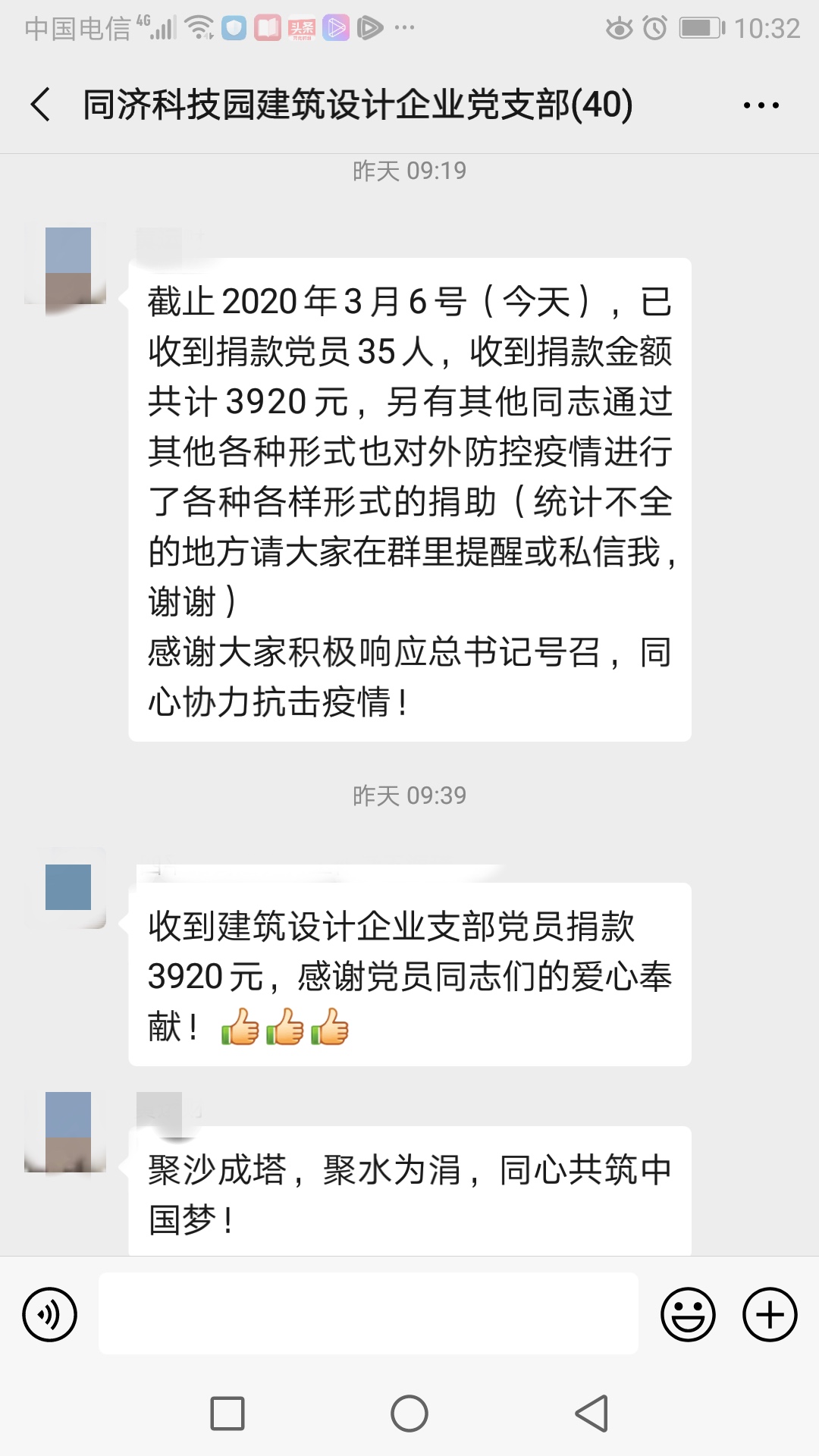This screenshot has width=819, height=1456.
Task: Open avatar of 收到建筑设计企业支部 message sender
Action: pos(67,887)
